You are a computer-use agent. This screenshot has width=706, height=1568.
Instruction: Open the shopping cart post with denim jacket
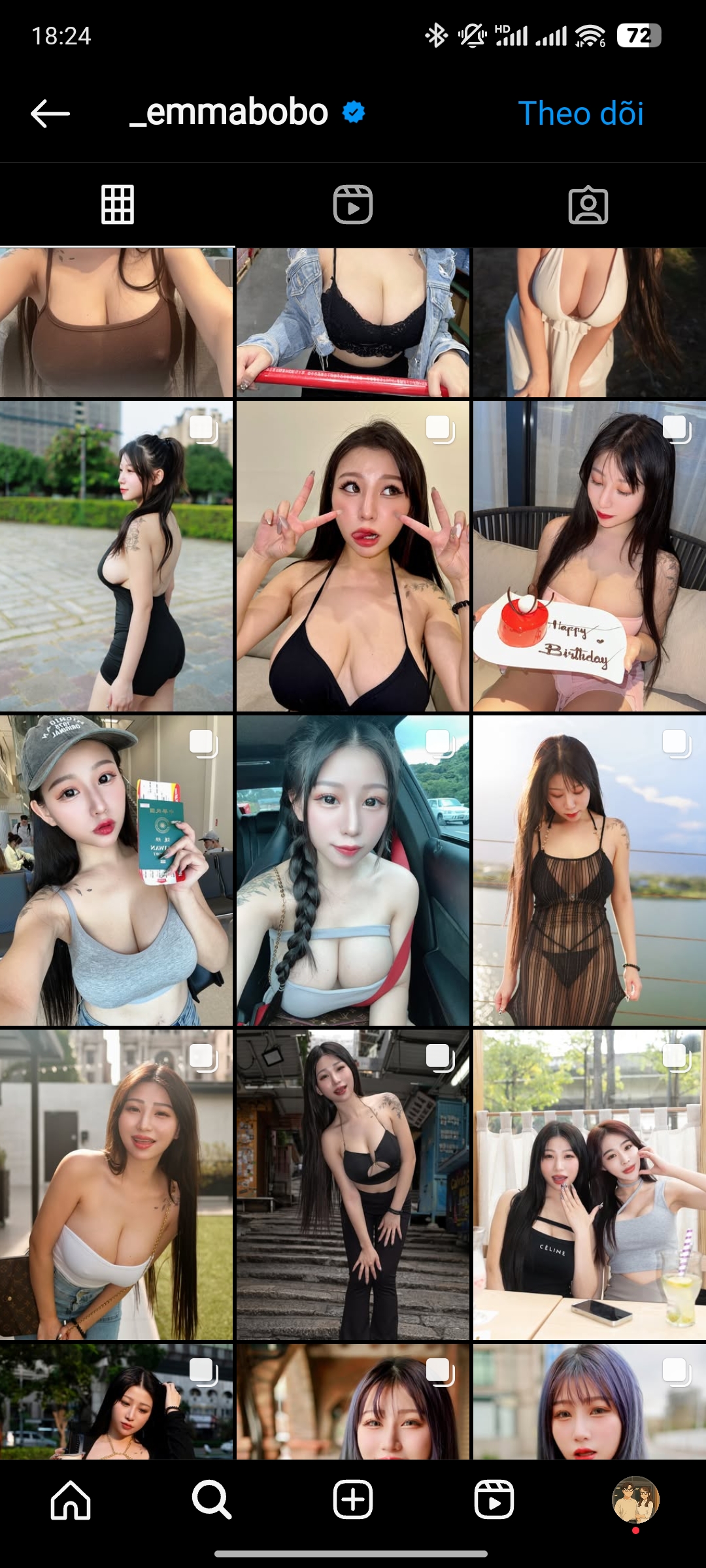[353, 323]
